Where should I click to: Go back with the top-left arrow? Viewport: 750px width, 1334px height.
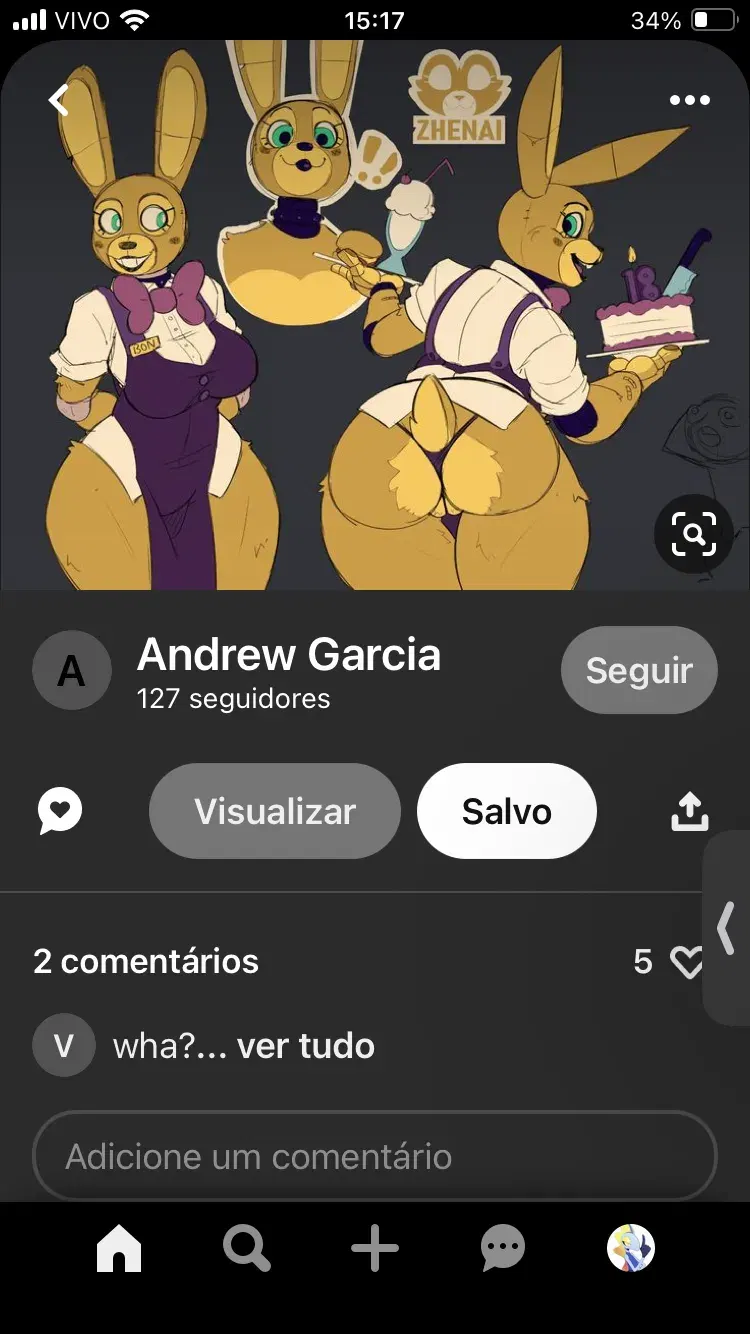pos(59,100)
